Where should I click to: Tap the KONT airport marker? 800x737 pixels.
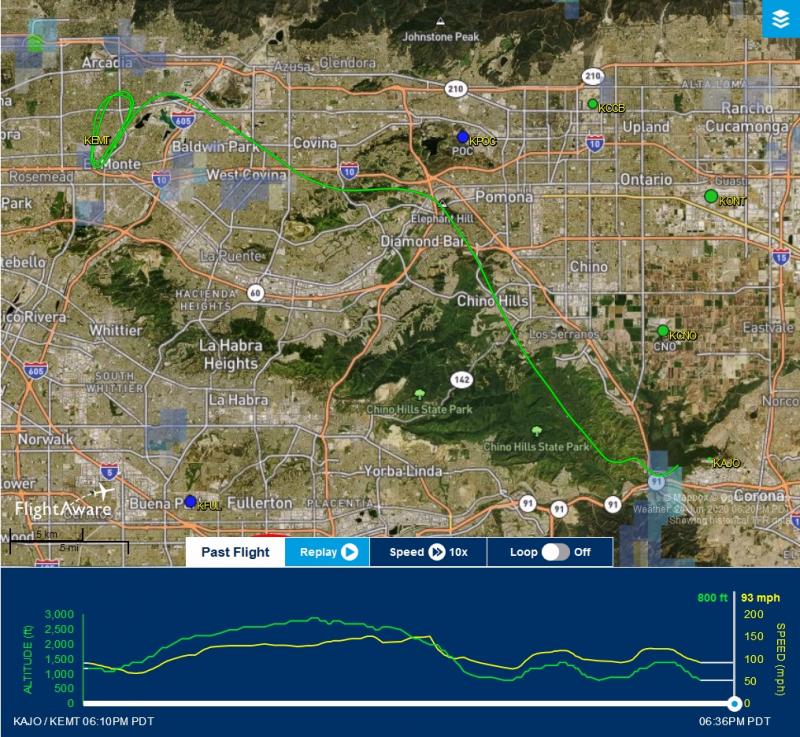[x=711, y=196]
